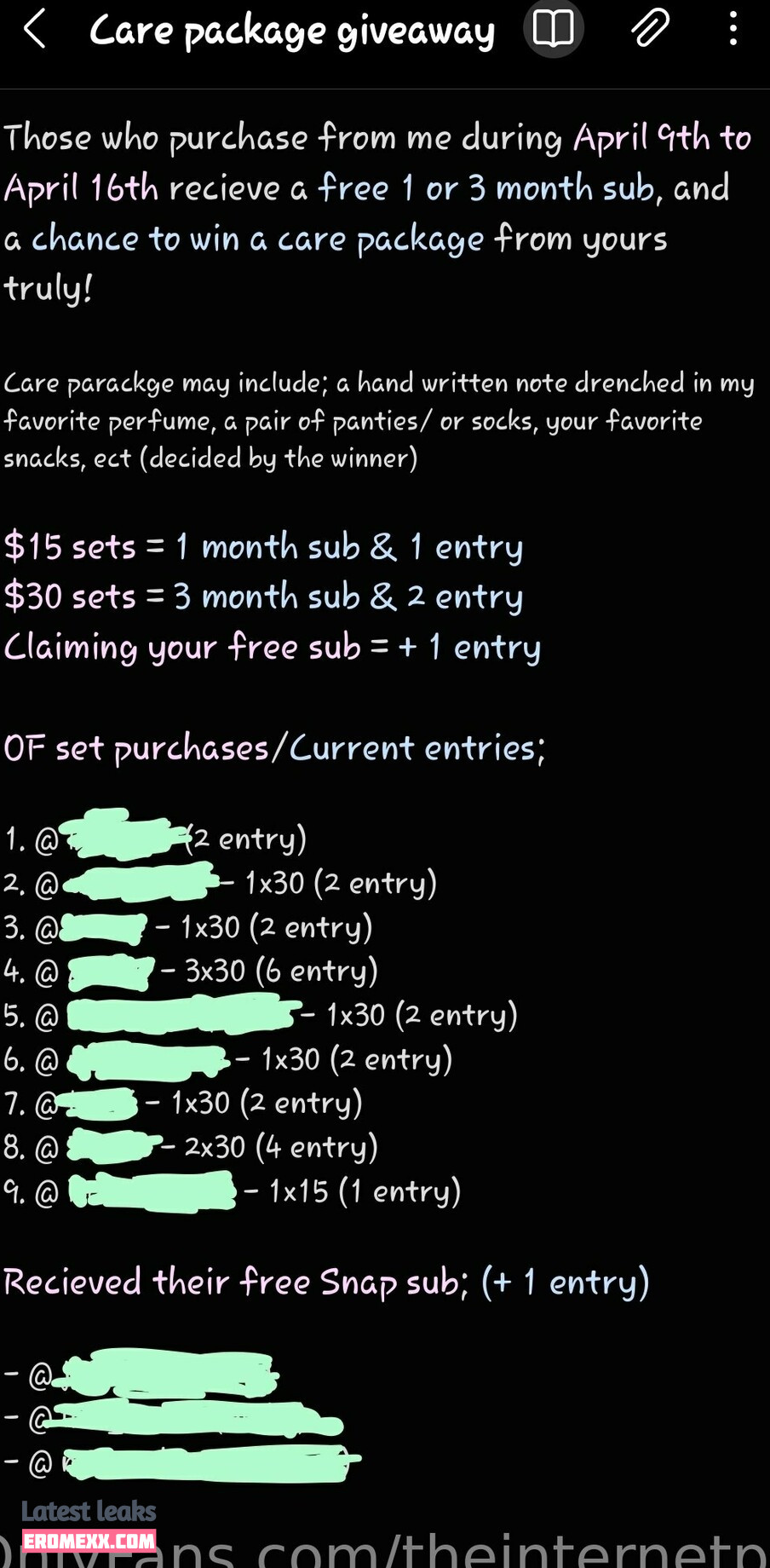This screenshot has height=1568, width=770.
Task: Open the three-dot overflow menu
Action: 733,29
